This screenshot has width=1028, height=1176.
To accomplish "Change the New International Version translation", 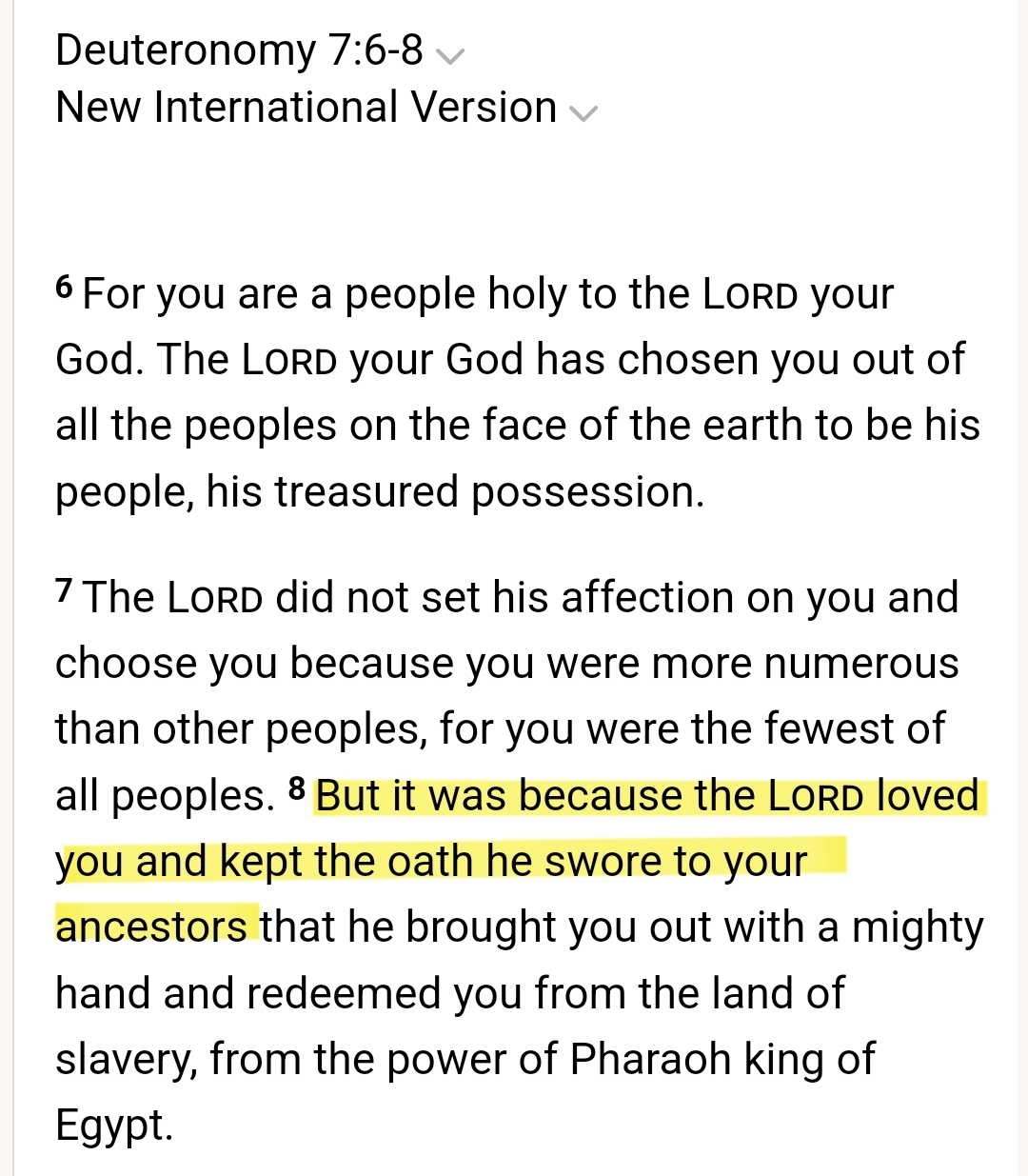I will 583,112.
